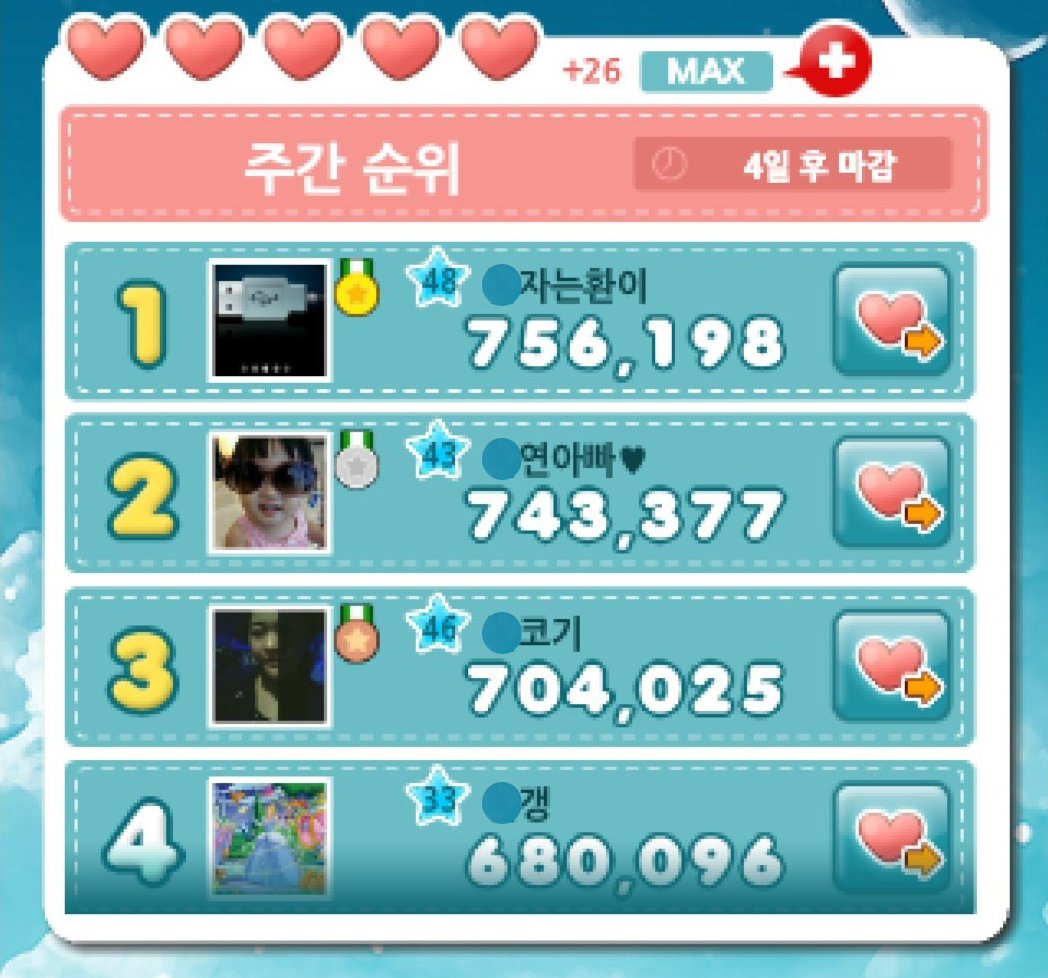Open rank 1 player's profile picture

point(270,321)
